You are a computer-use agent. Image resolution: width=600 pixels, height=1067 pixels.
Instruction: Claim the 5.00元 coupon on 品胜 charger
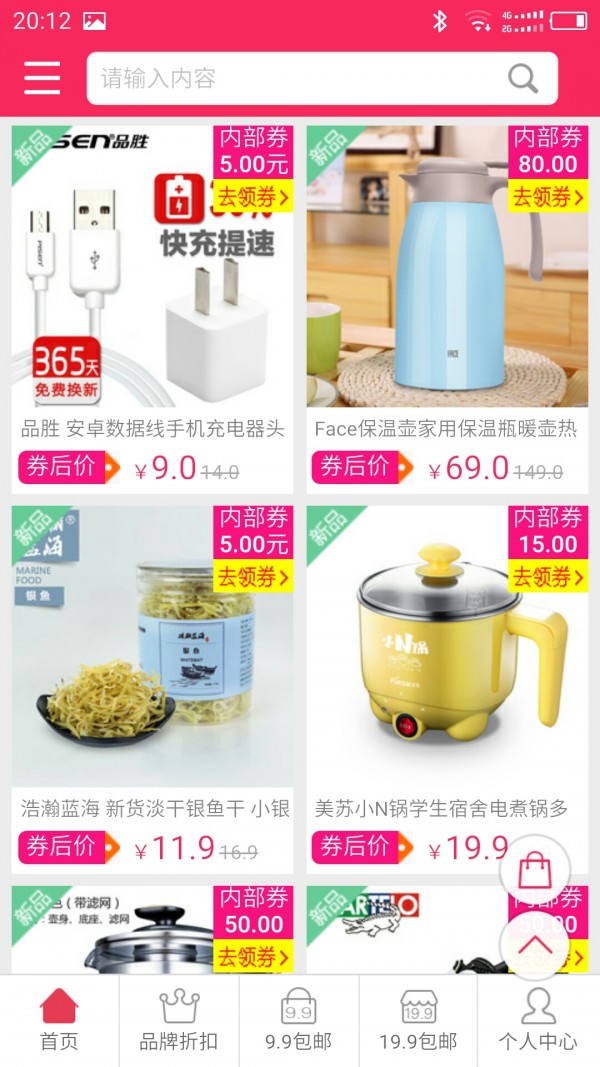pyautogui.click(x=253, y=197)
